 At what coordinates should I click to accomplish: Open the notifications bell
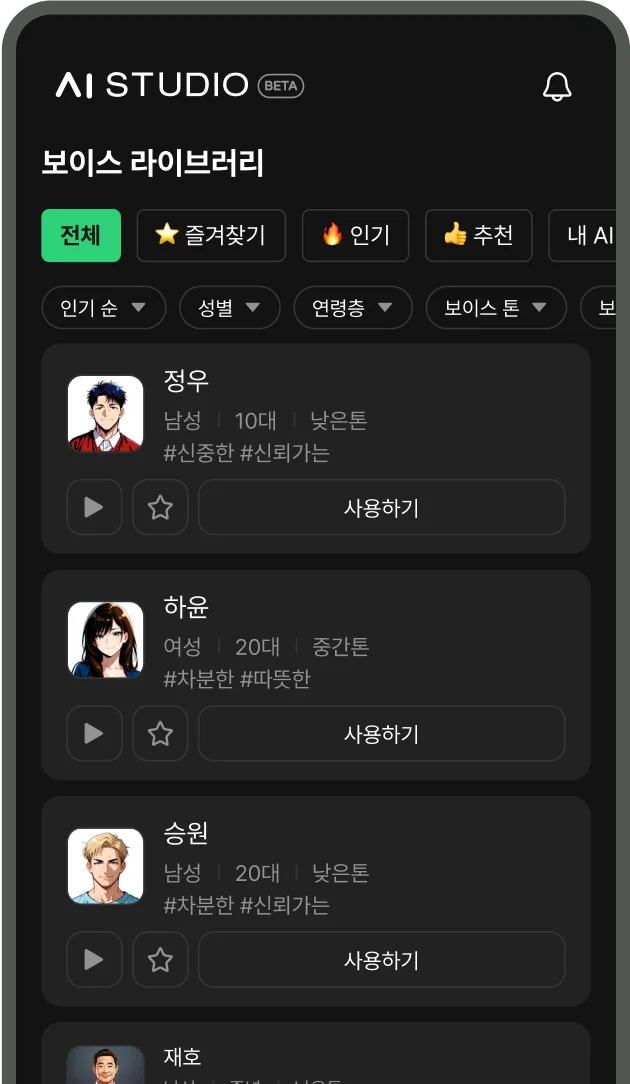tap(557, 87)
